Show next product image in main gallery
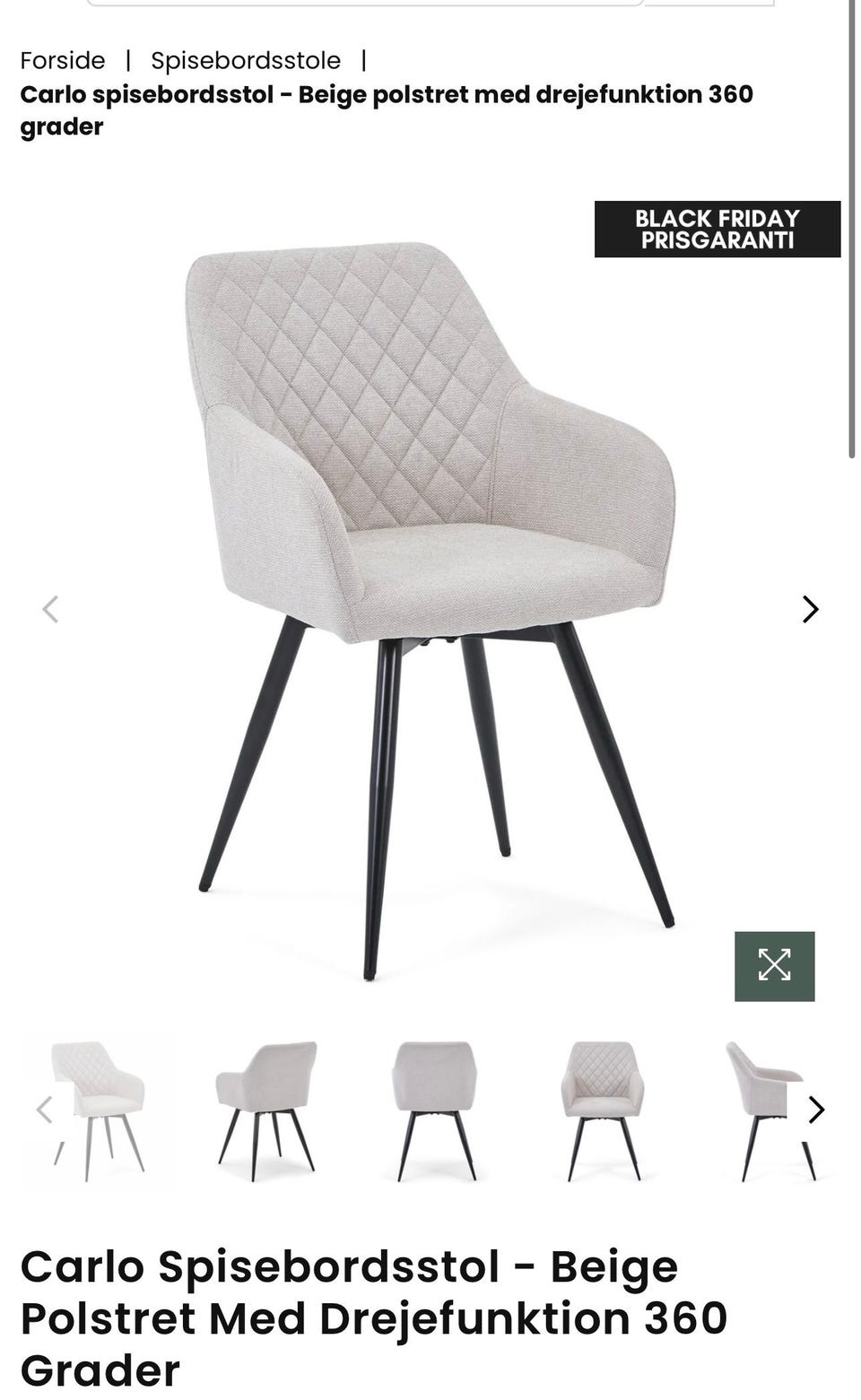This screenshot has height=1400, width=861. (810, 610)
